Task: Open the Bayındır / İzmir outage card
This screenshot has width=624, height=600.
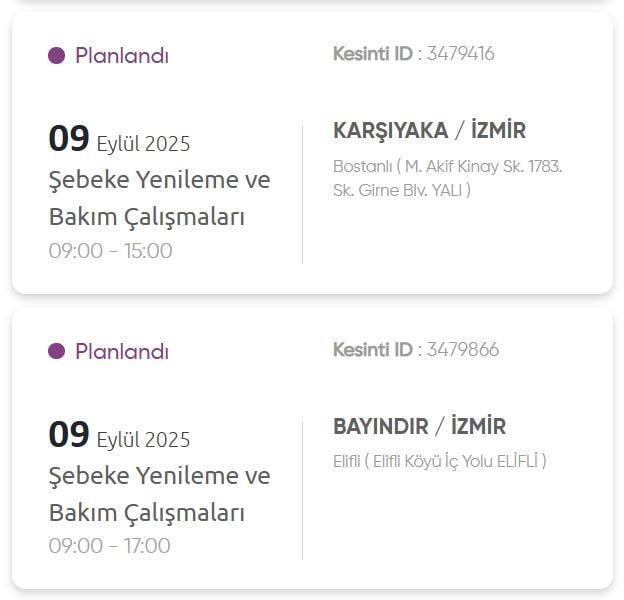Action: [312, 448]
